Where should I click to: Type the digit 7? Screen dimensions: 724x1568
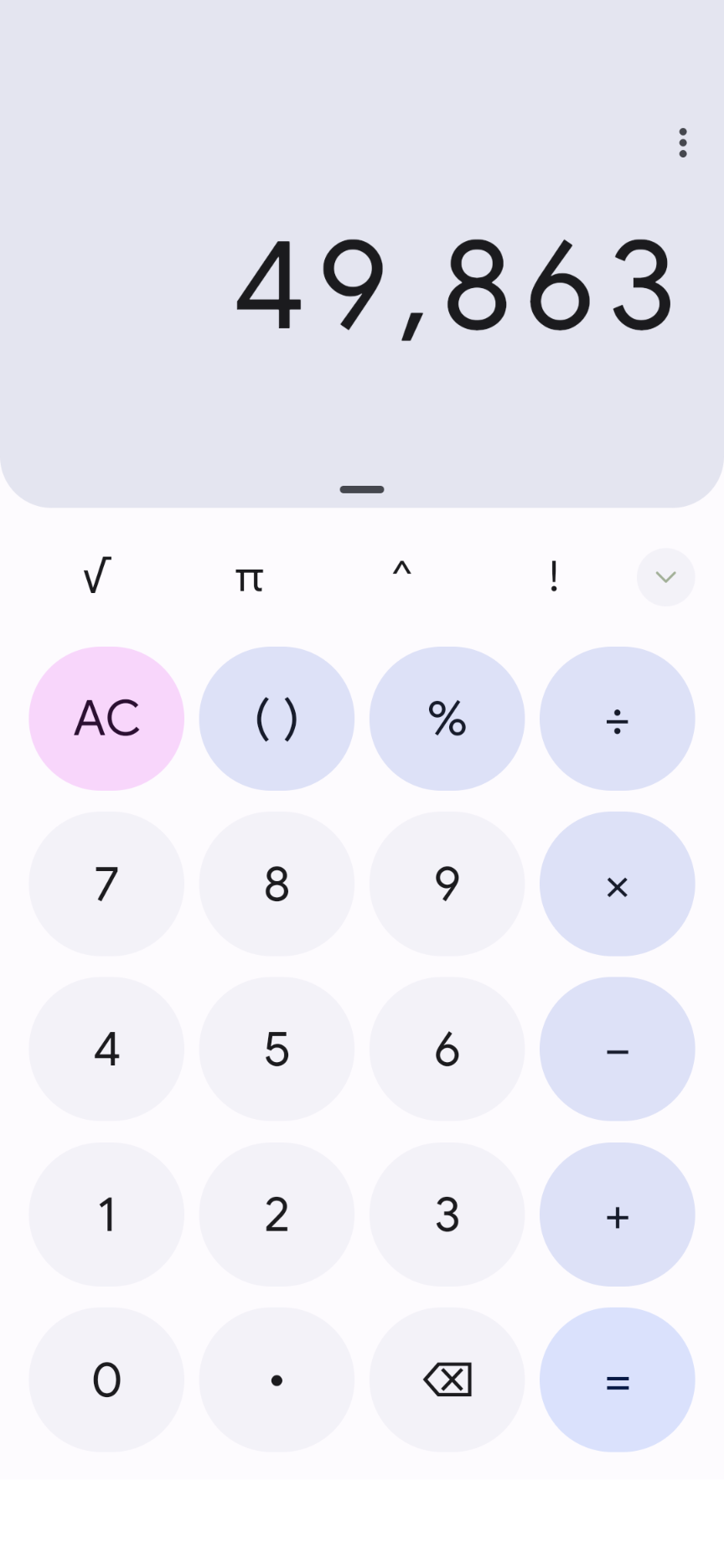106,885
